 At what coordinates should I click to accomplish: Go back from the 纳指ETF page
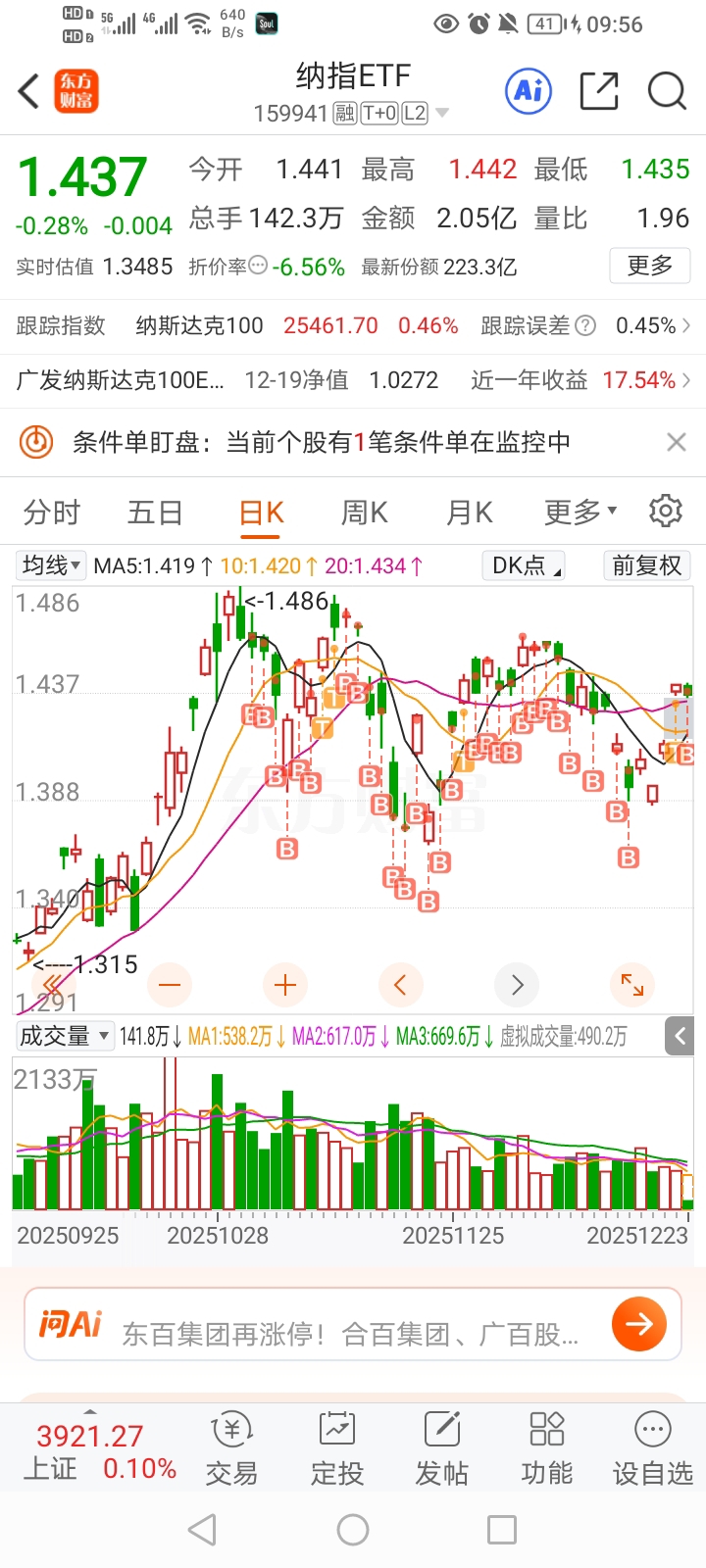(x=29, y=92)
